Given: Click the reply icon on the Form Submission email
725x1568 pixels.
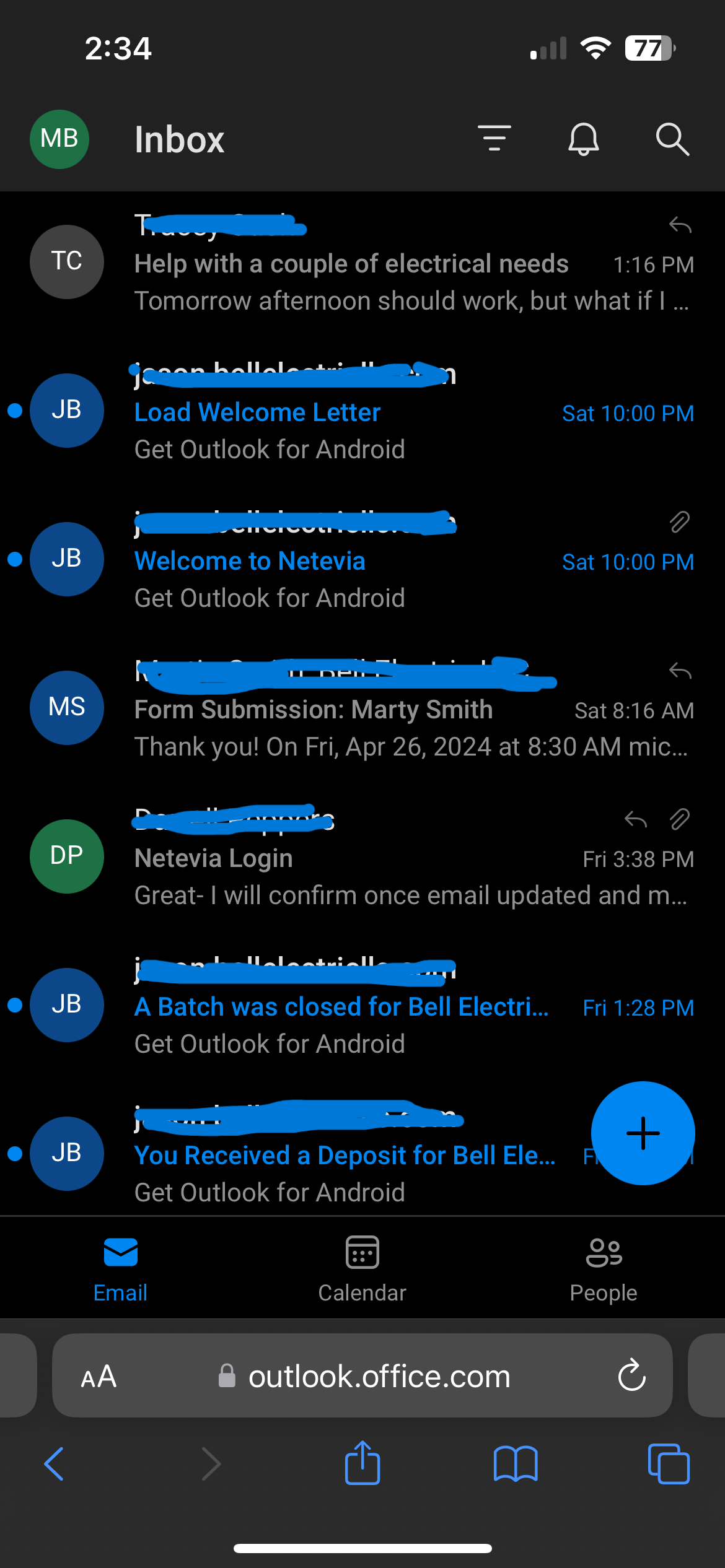Looking at the screenshot, I should [679, 671].
